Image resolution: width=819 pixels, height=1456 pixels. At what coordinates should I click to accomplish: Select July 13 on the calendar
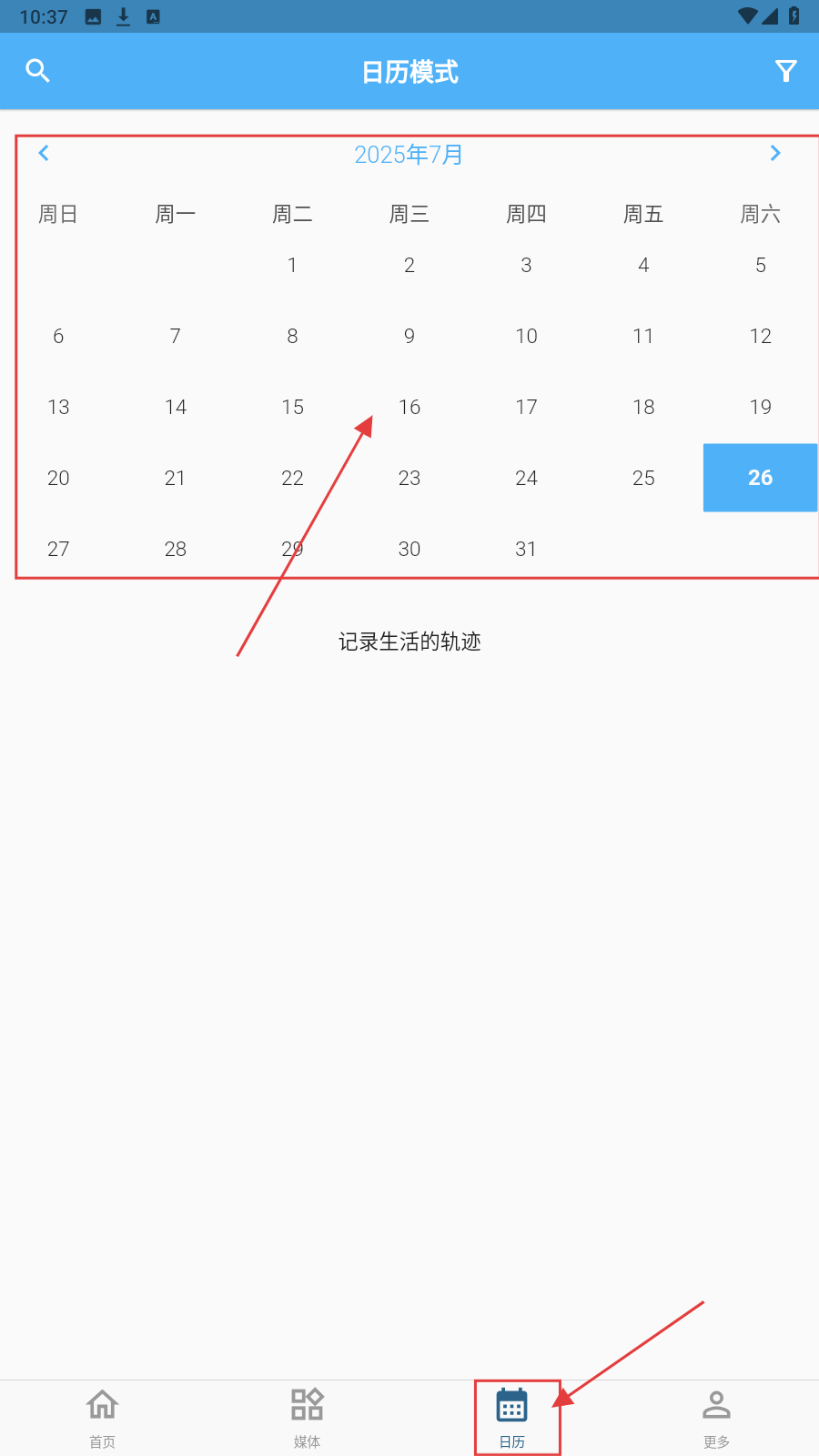[x=58, y=407]
